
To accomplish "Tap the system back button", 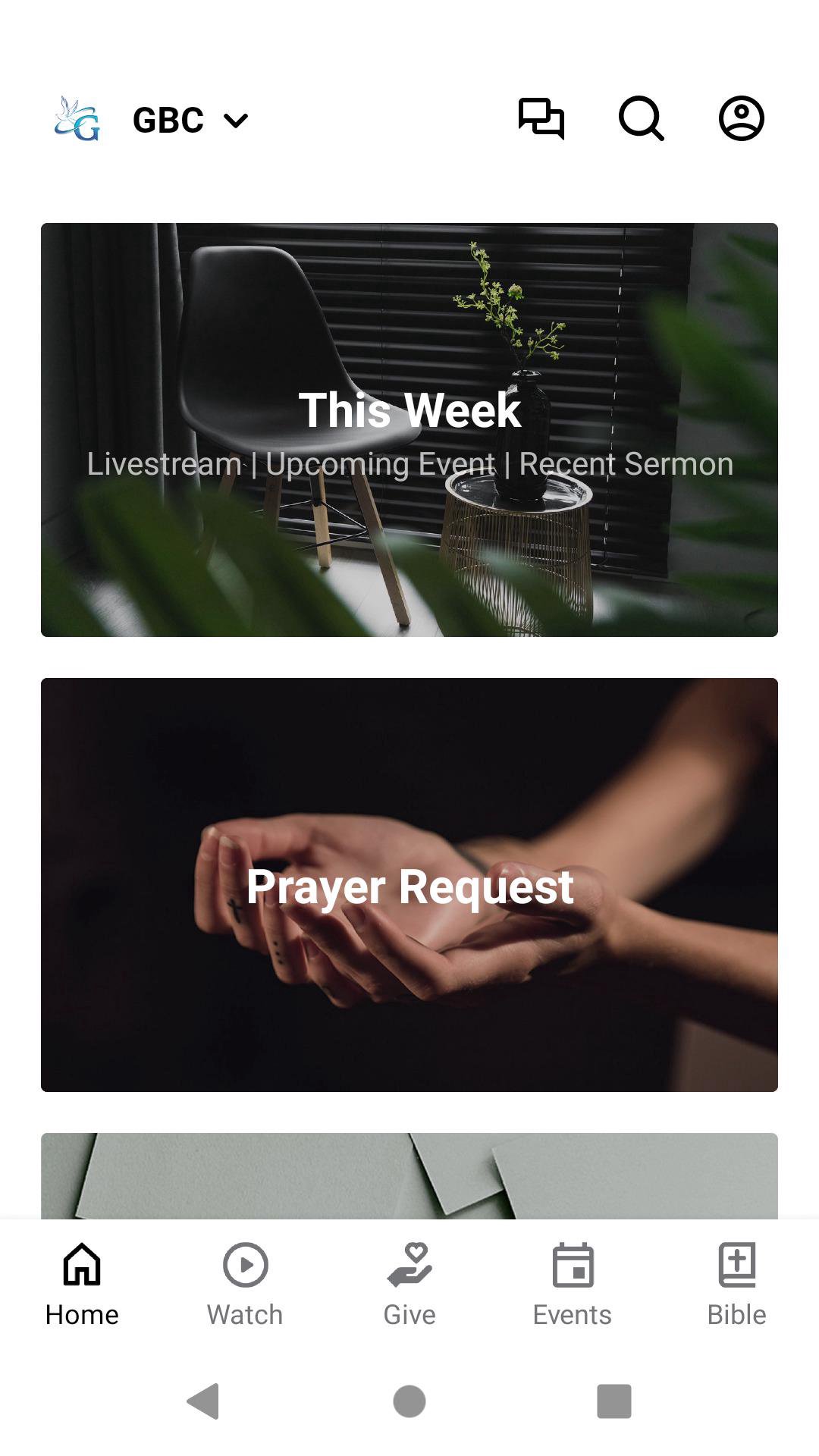I will point(203,1401).
